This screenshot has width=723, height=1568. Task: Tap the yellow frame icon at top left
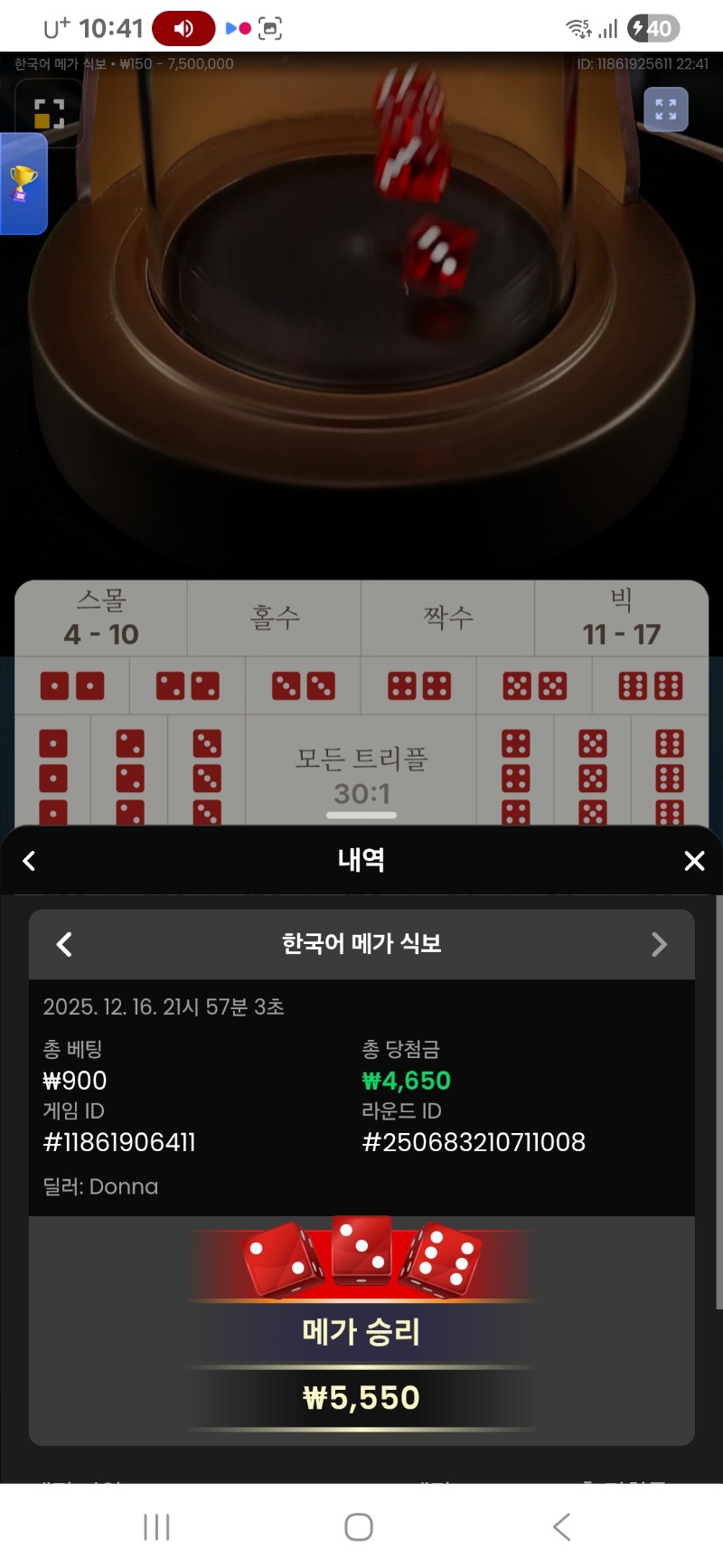click(x=49, y=114)
